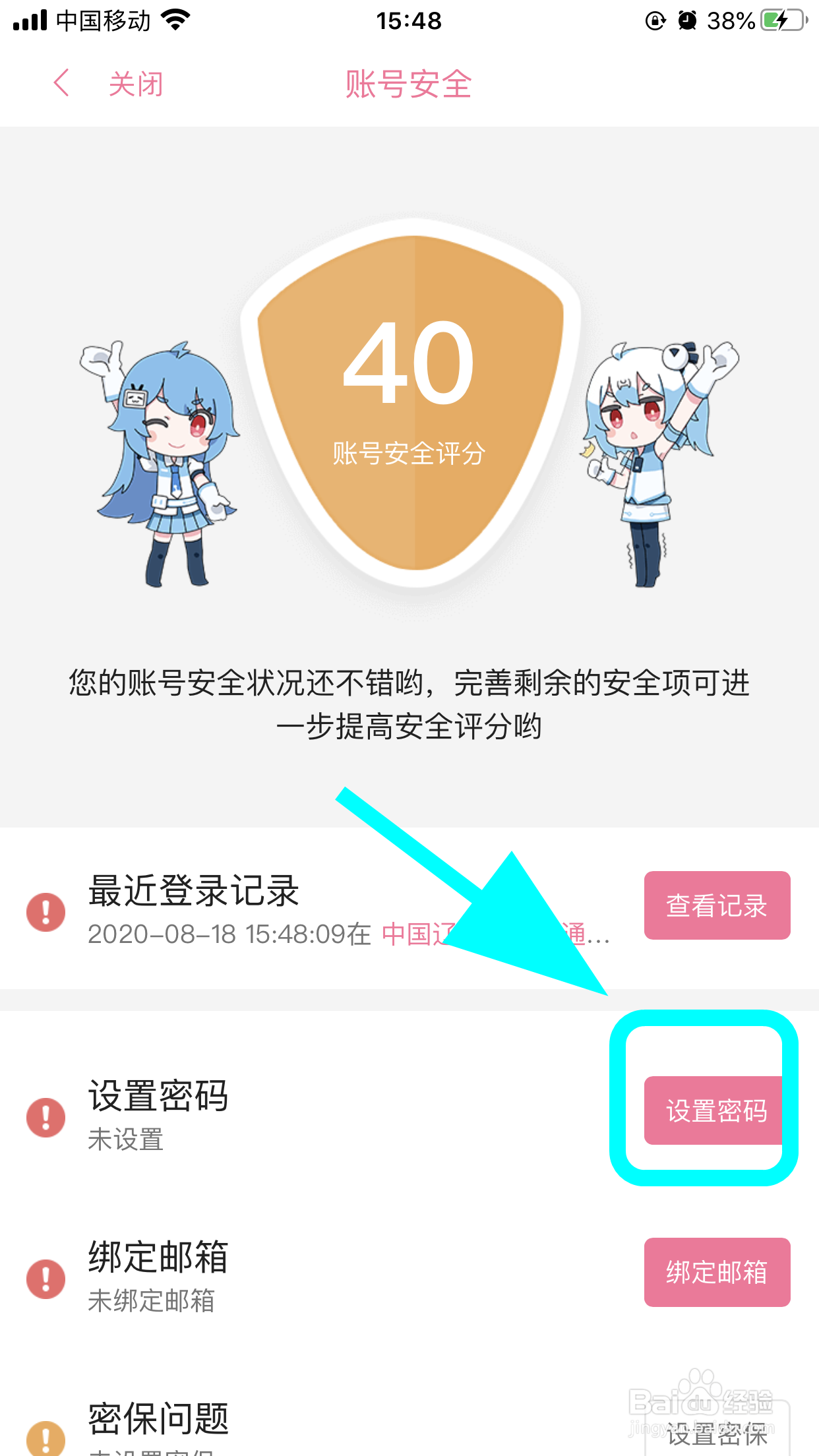Click the warning icon next to 绑定邮箱
Screen dimensions: 819x1456
pos(44,1278)
